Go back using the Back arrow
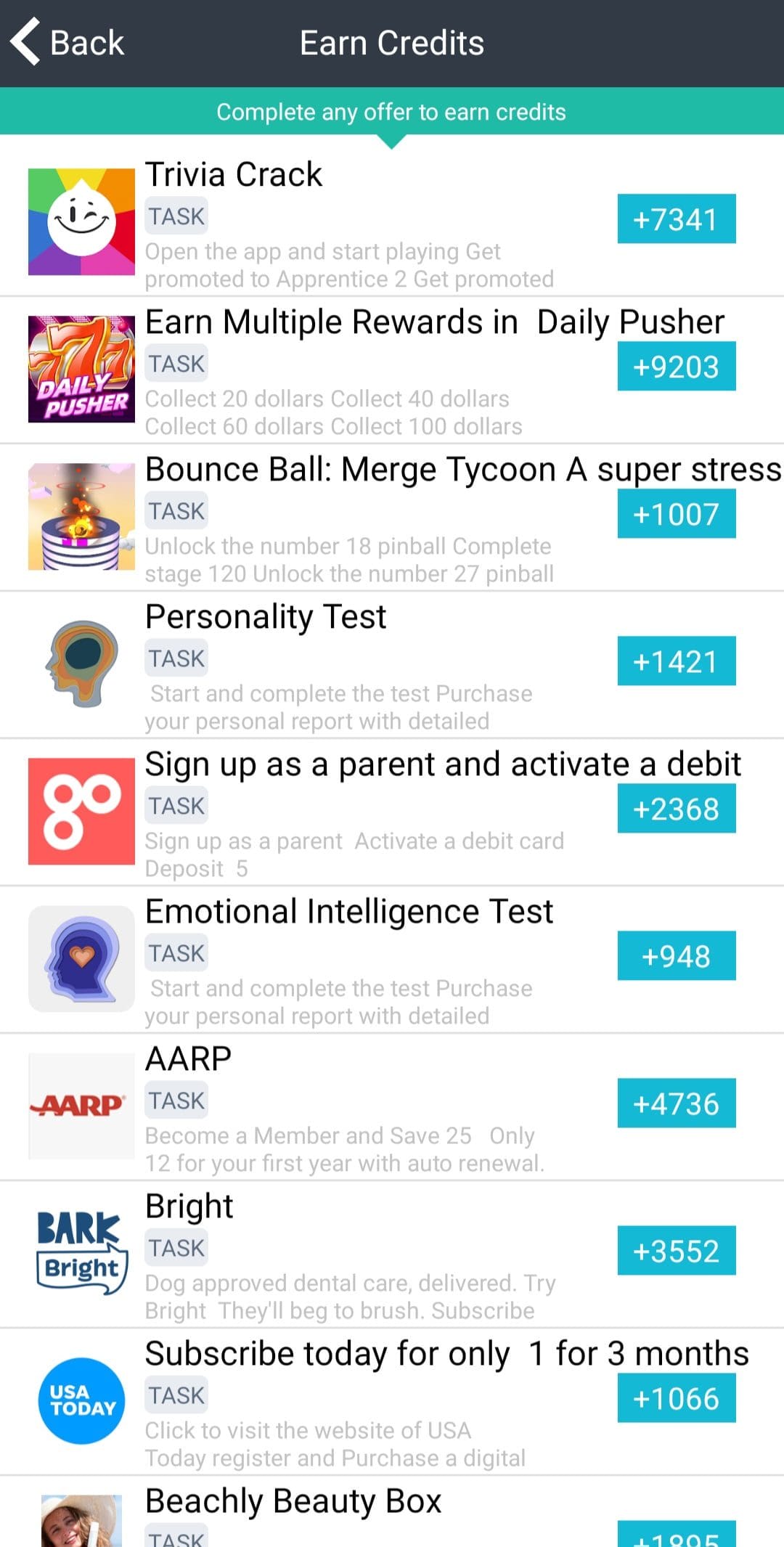Viewport: 784px width, 1547px height. click(67, 43)
